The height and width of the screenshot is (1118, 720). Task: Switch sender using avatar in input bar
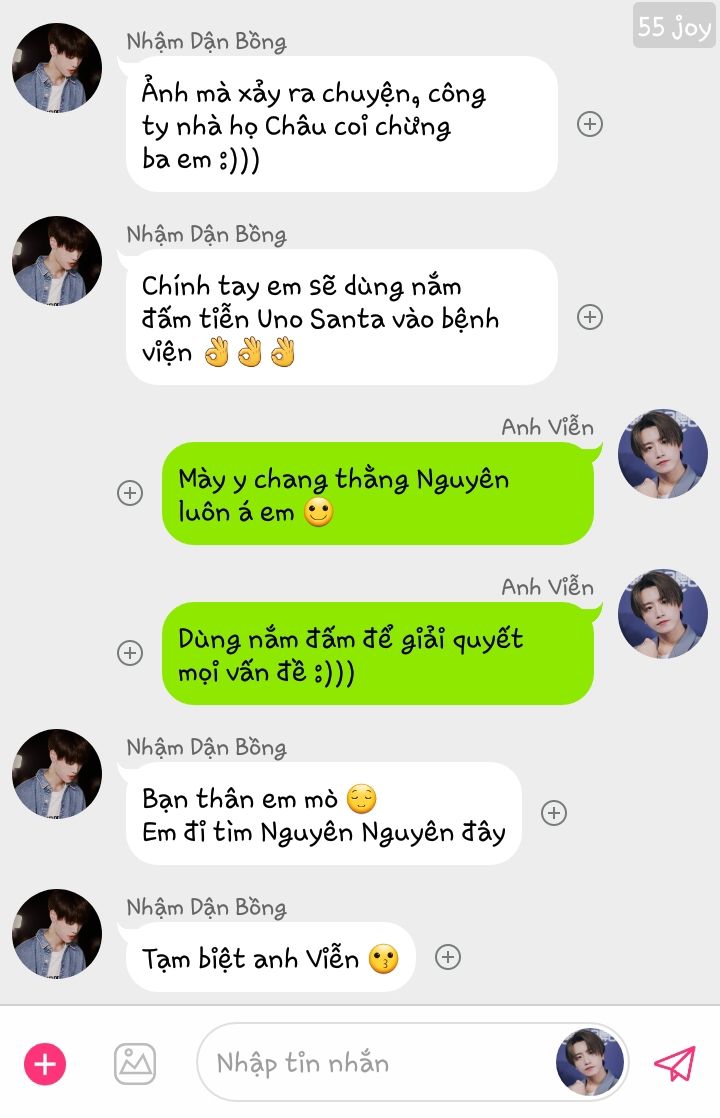590,1063
